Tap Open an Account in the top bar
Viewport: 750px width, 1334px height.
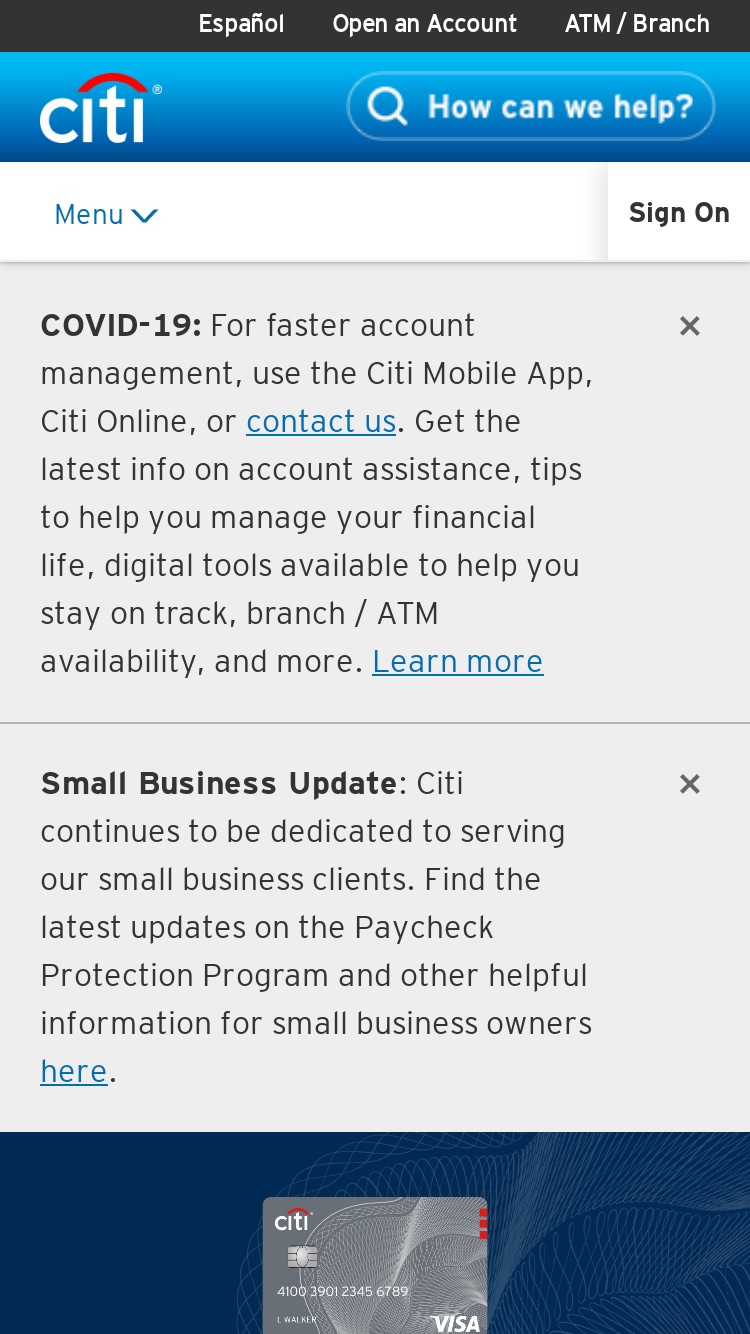pos(424,24)
